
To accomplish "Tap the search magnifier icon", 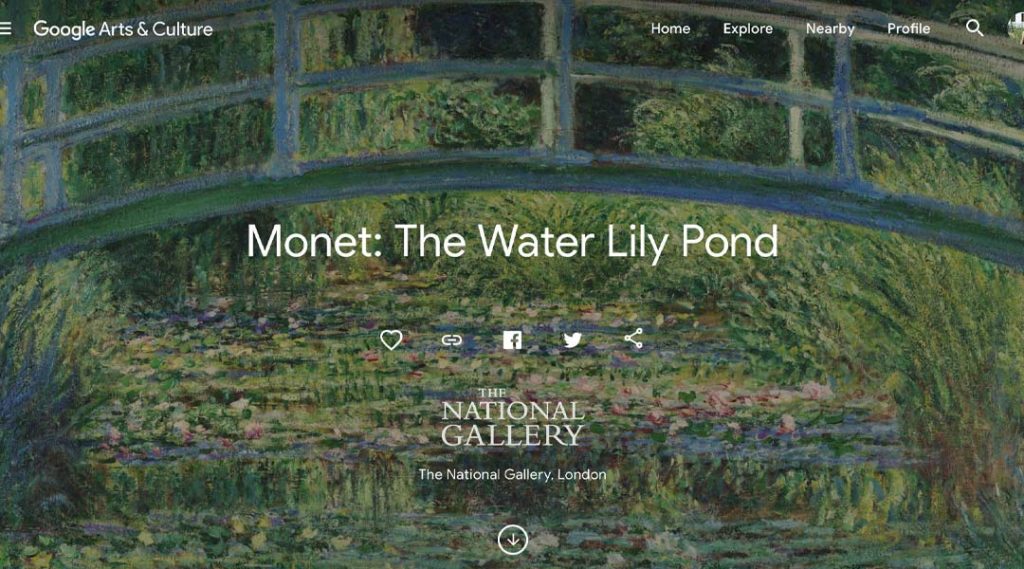I will 975,28.
